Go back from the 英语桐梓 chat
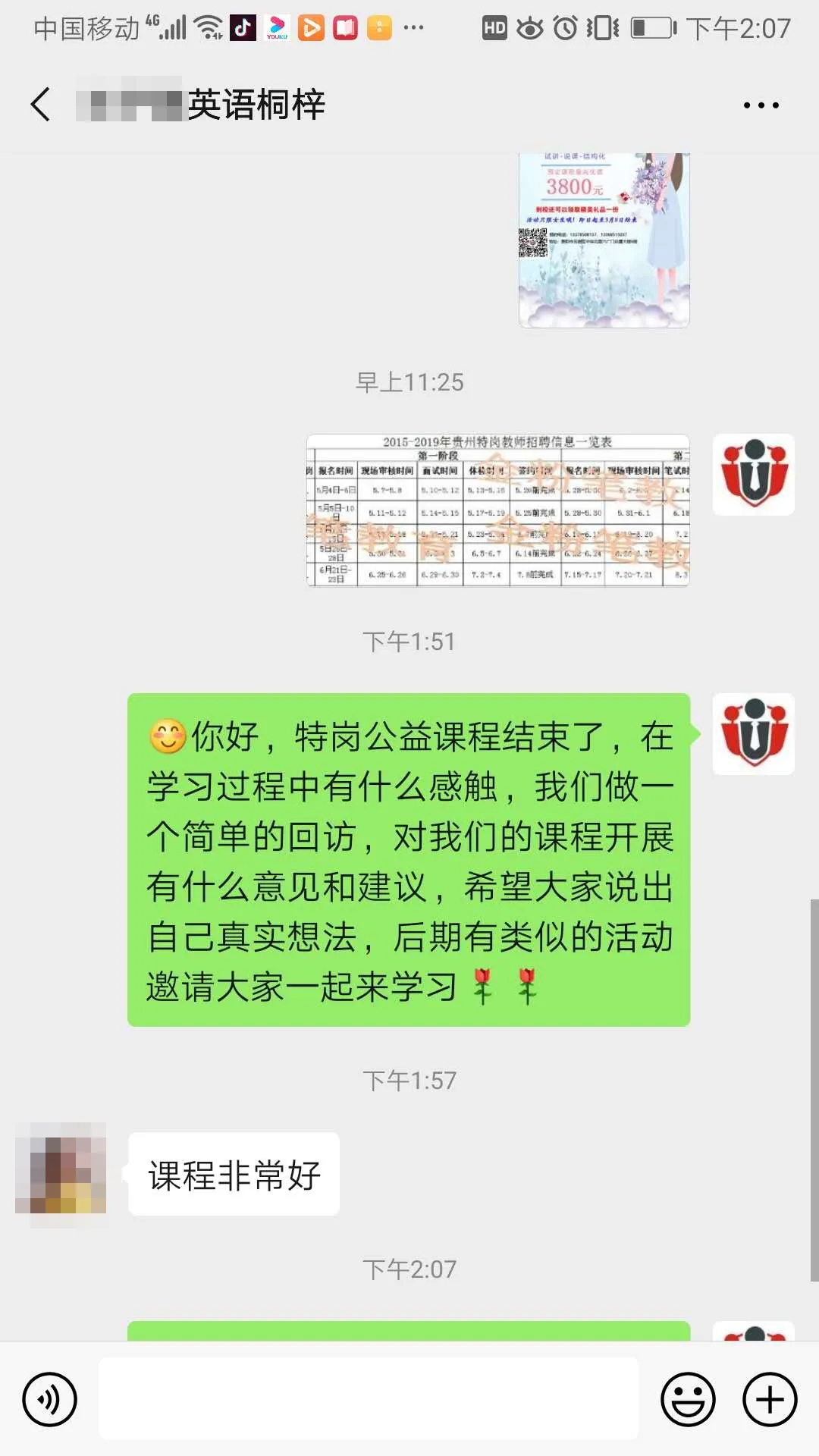This screenshot has height=1456, width=819. click(x=41, y=105)
